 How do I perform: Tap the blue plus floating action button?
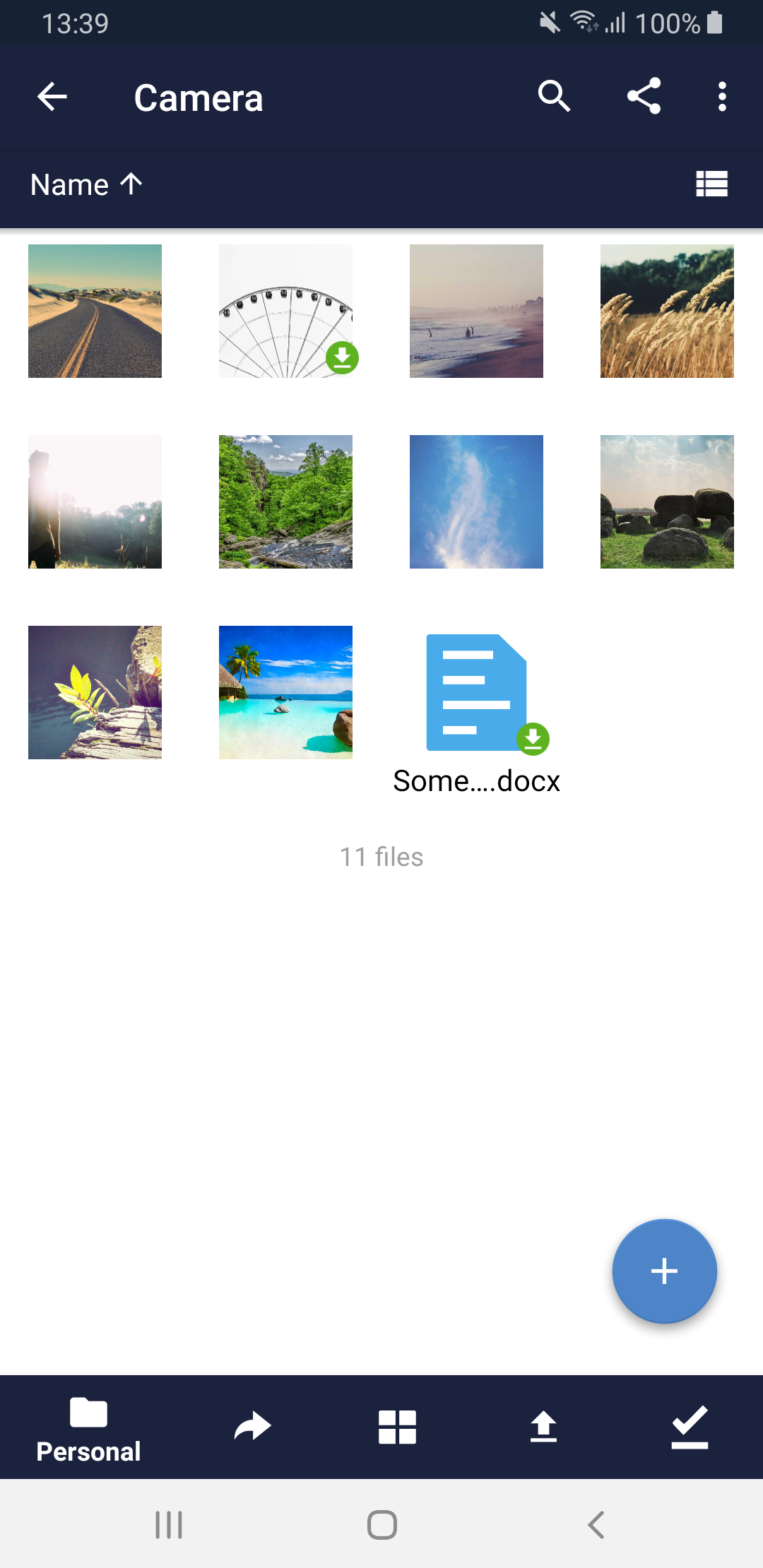pyautogui.click(x=663, y=1271)
